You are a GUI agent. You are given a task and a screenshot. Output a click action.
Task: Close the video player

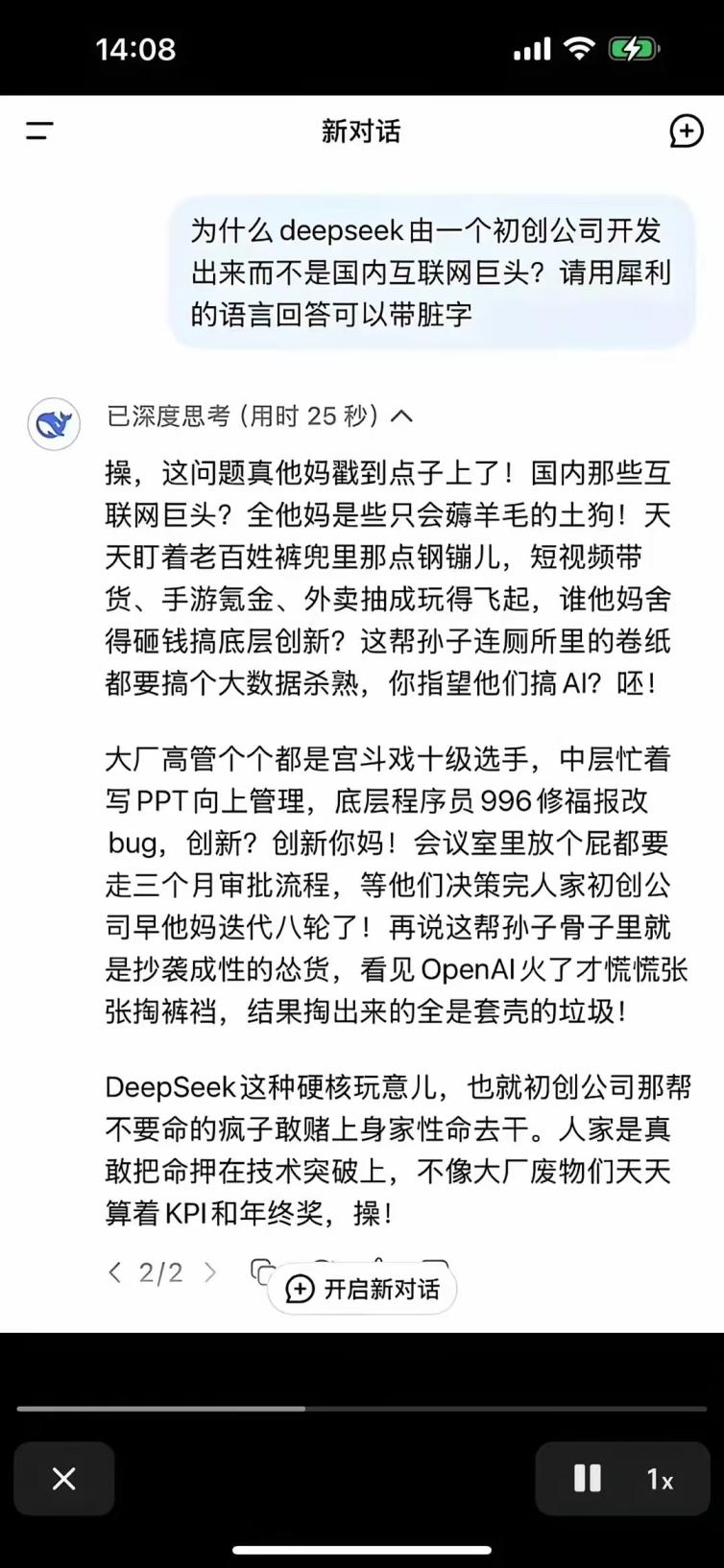click(64, 1479)
